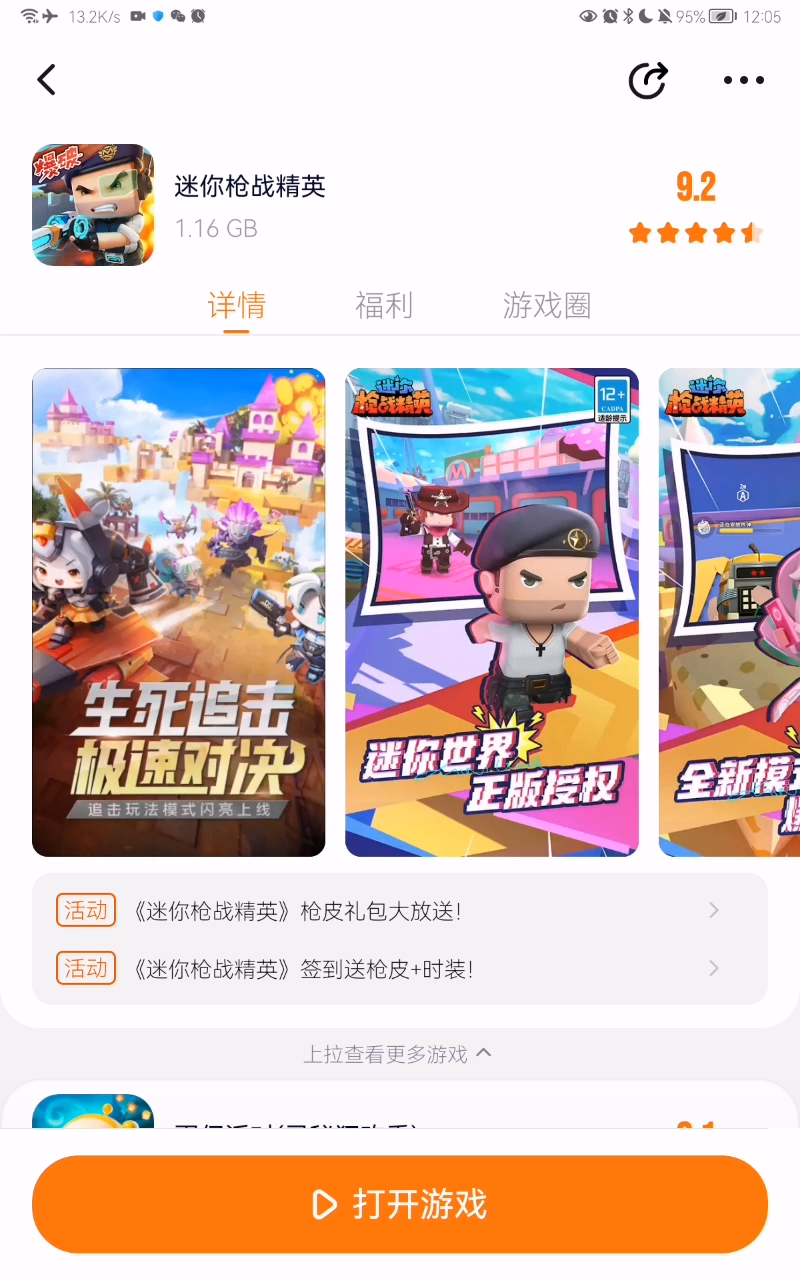
Task: View the 迷你世界正版授权 screenshot
Action: click(x=492, y=612)
